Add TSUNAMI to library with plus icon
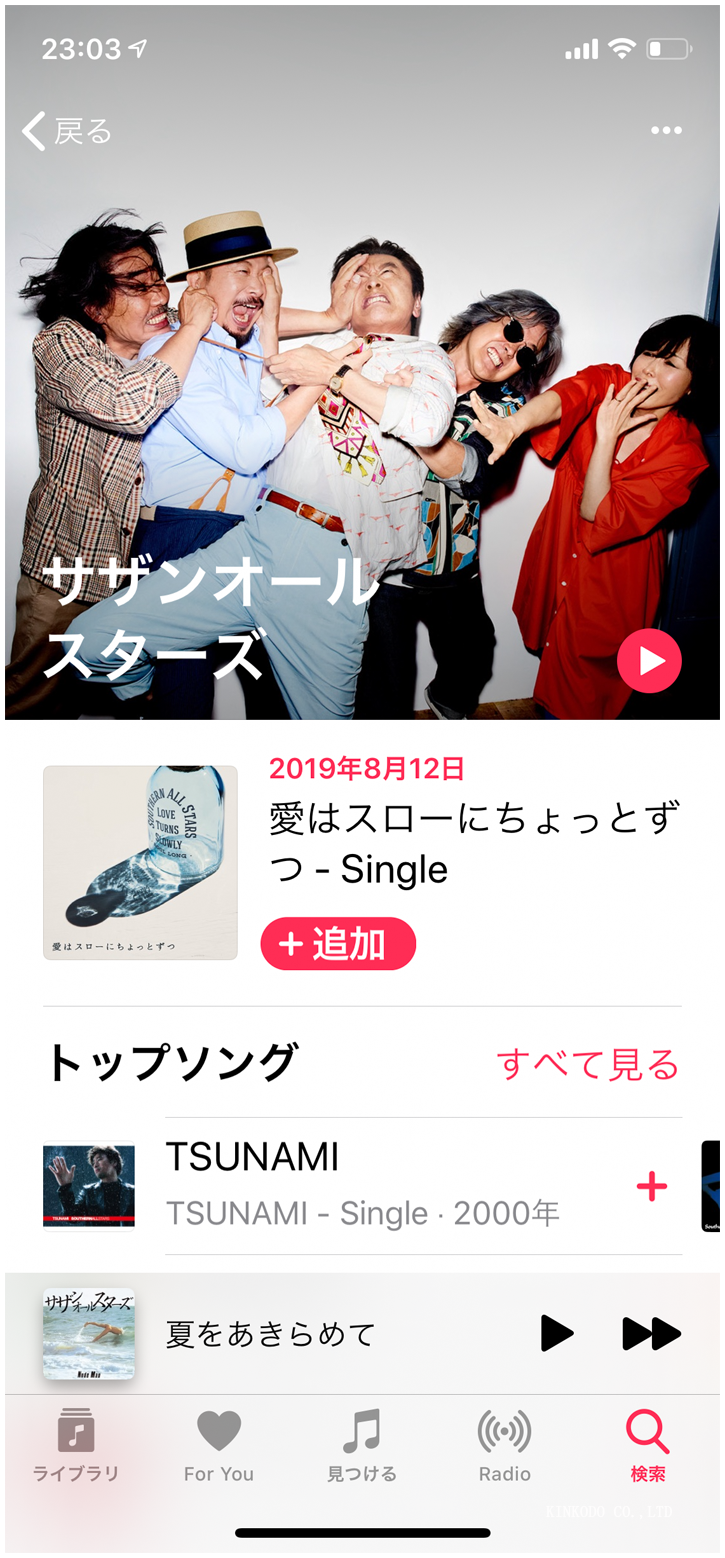 [x=652, y=1187]
